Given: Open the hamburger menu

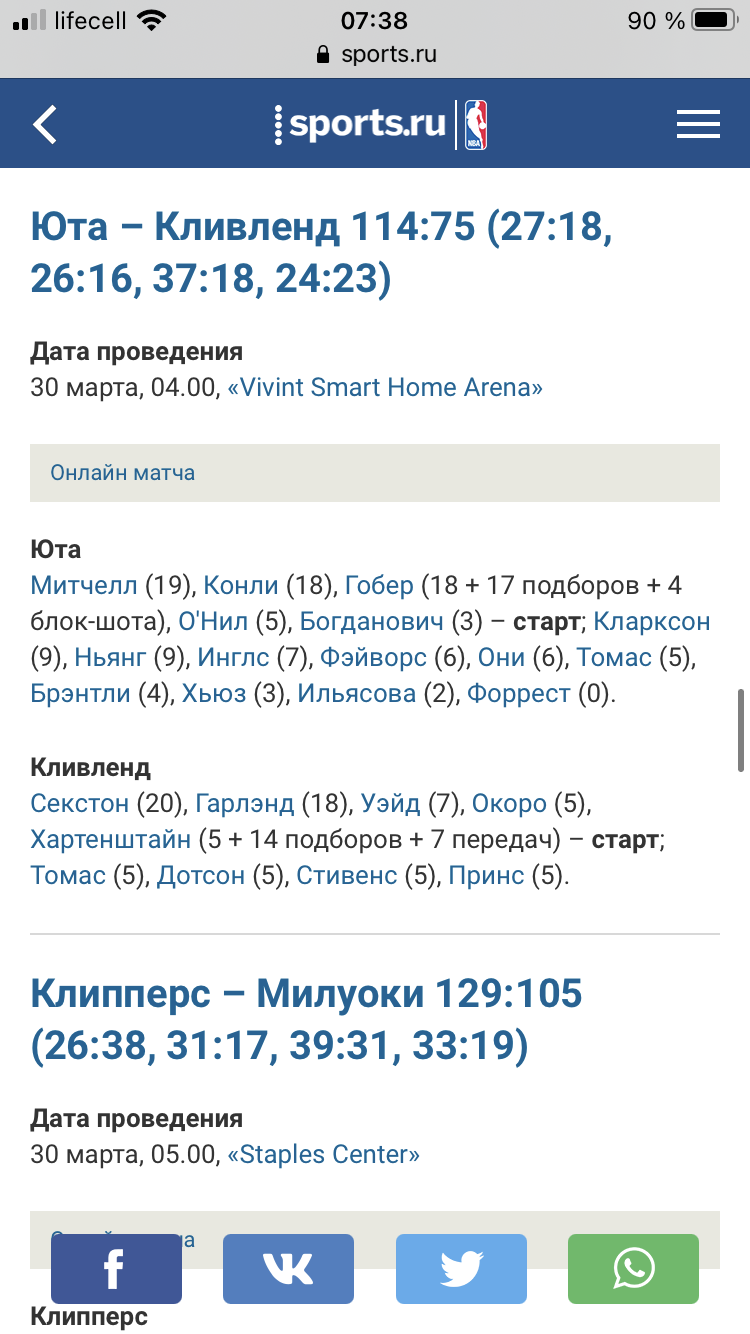Looking at the screenshot, I should pos(698,124).
